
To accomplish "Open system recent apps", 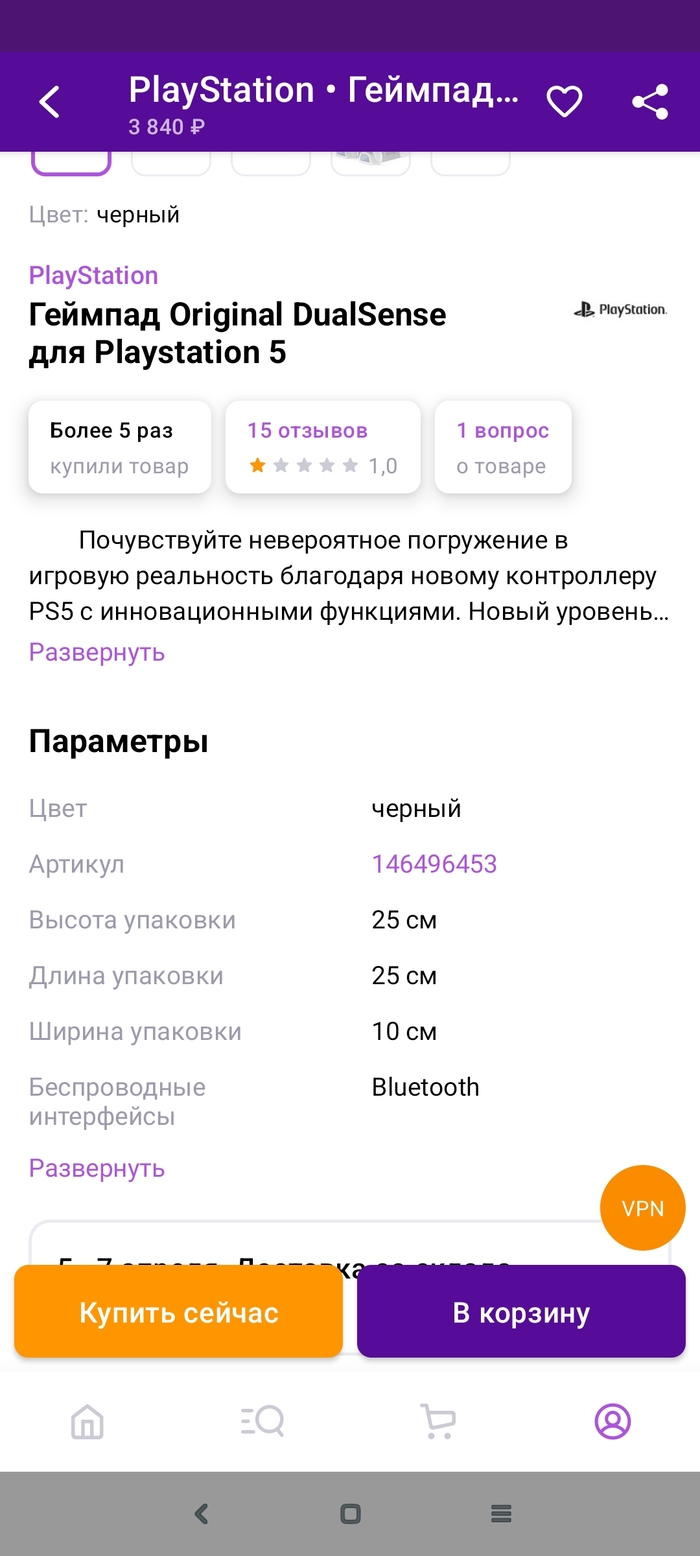I will coord(501,1513).
